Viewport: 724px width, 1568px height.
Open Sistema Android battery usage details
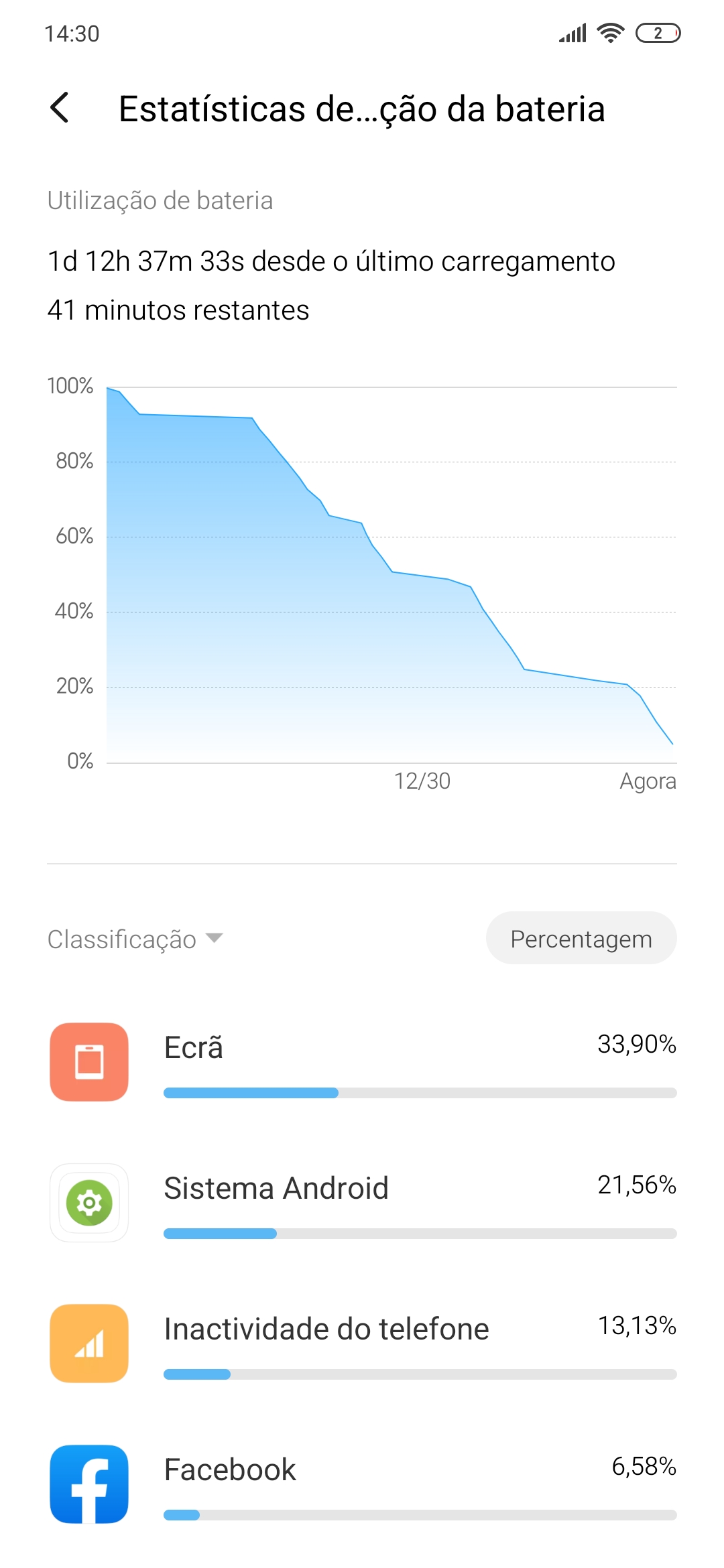tap(362, 1203)
